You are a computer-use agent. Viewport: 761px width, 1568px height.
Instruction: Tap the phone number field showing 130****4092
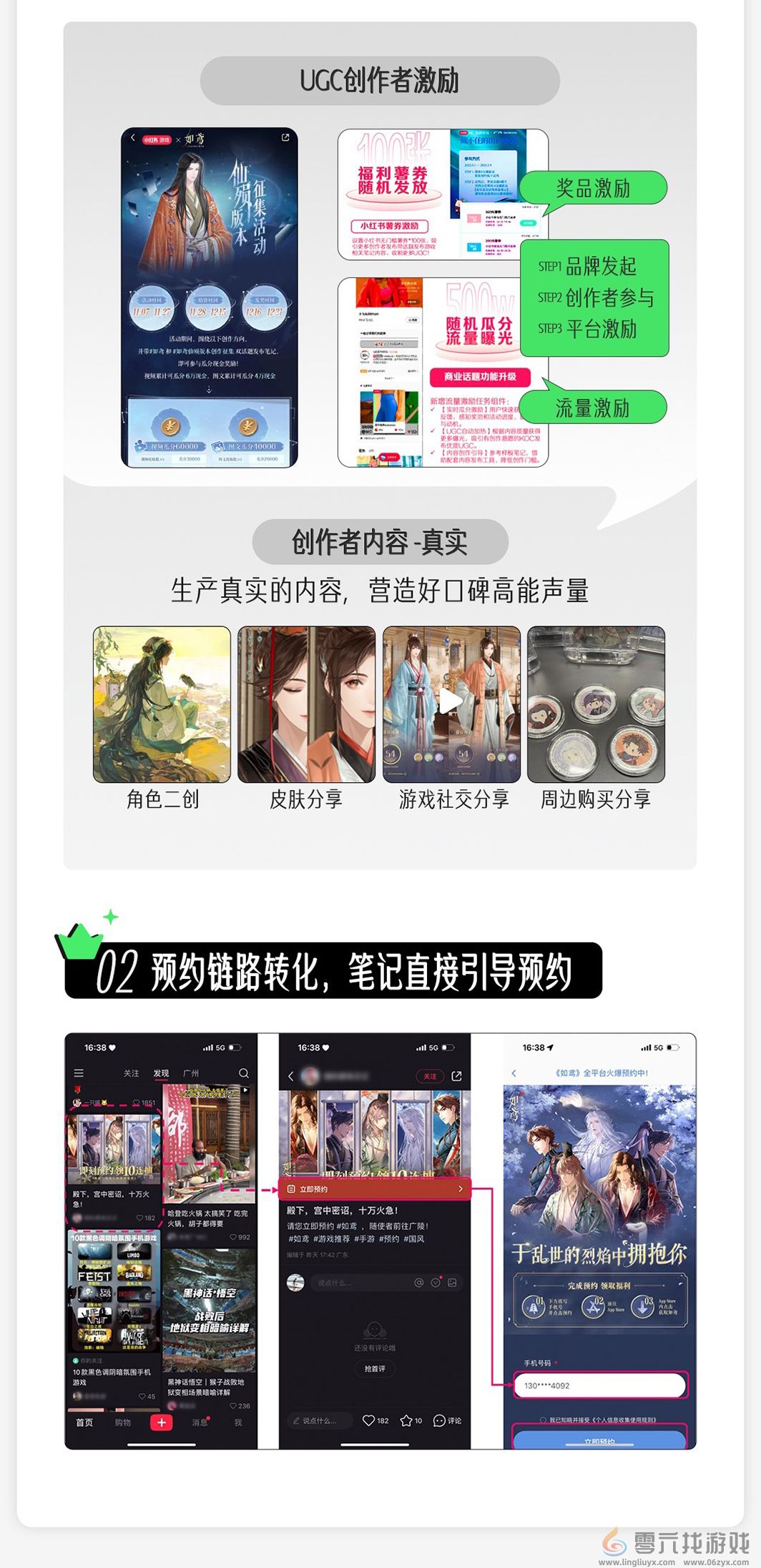598,1384
